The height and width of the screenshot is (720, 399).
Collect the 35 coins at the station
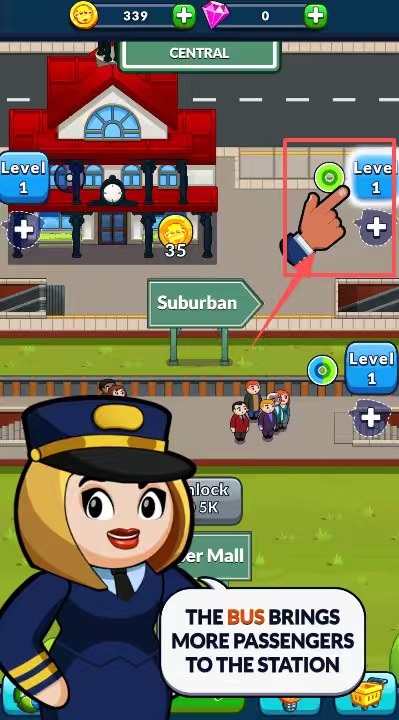[175, 236]
